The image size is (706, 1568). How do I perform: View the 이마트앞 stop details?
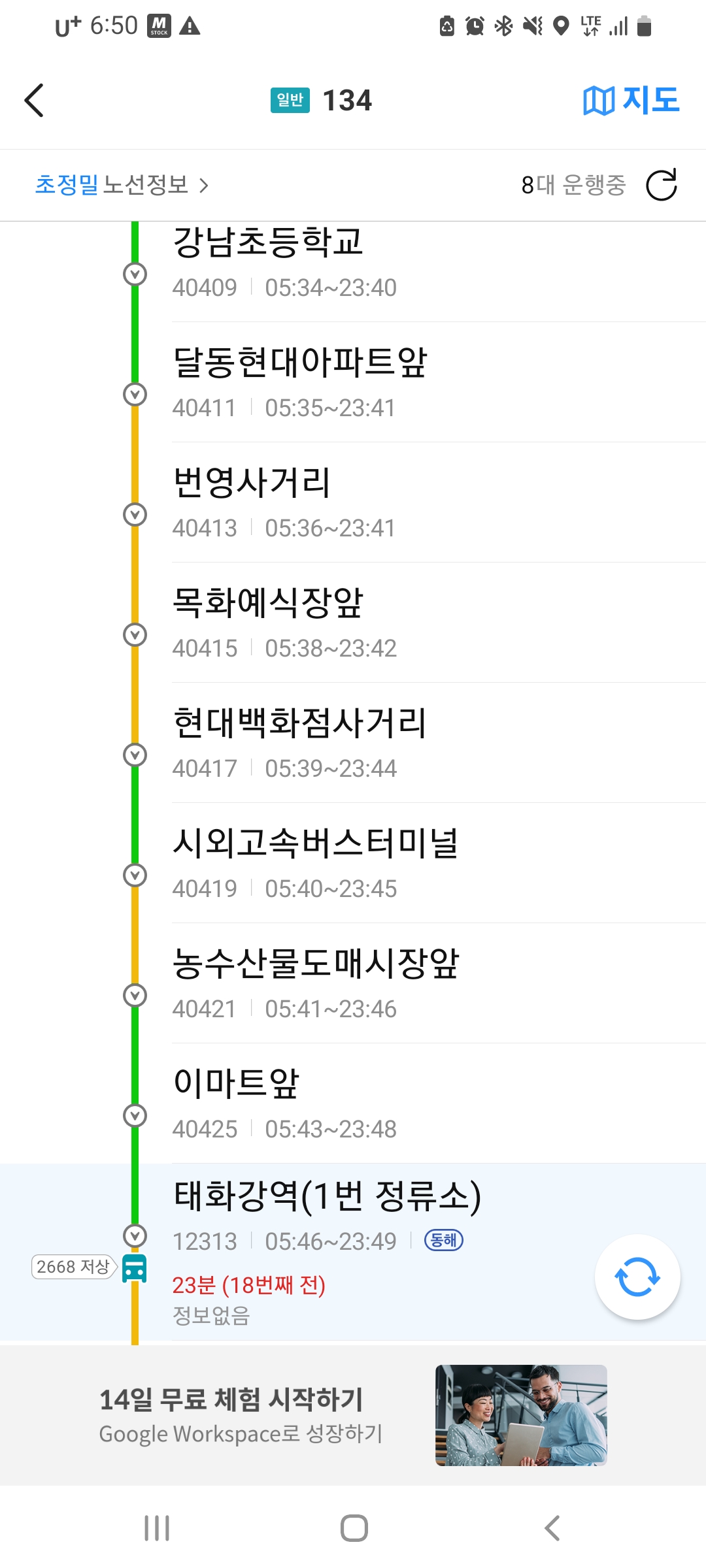pos(418,1103)
